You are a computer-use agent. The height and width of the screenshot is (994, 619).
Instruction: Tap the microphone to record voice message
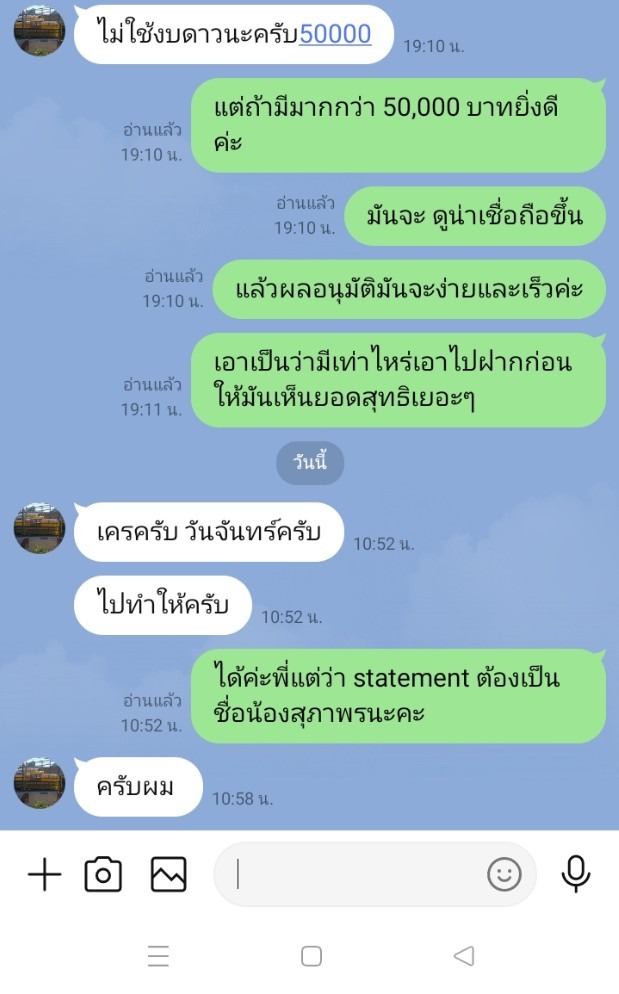(575, 875)
